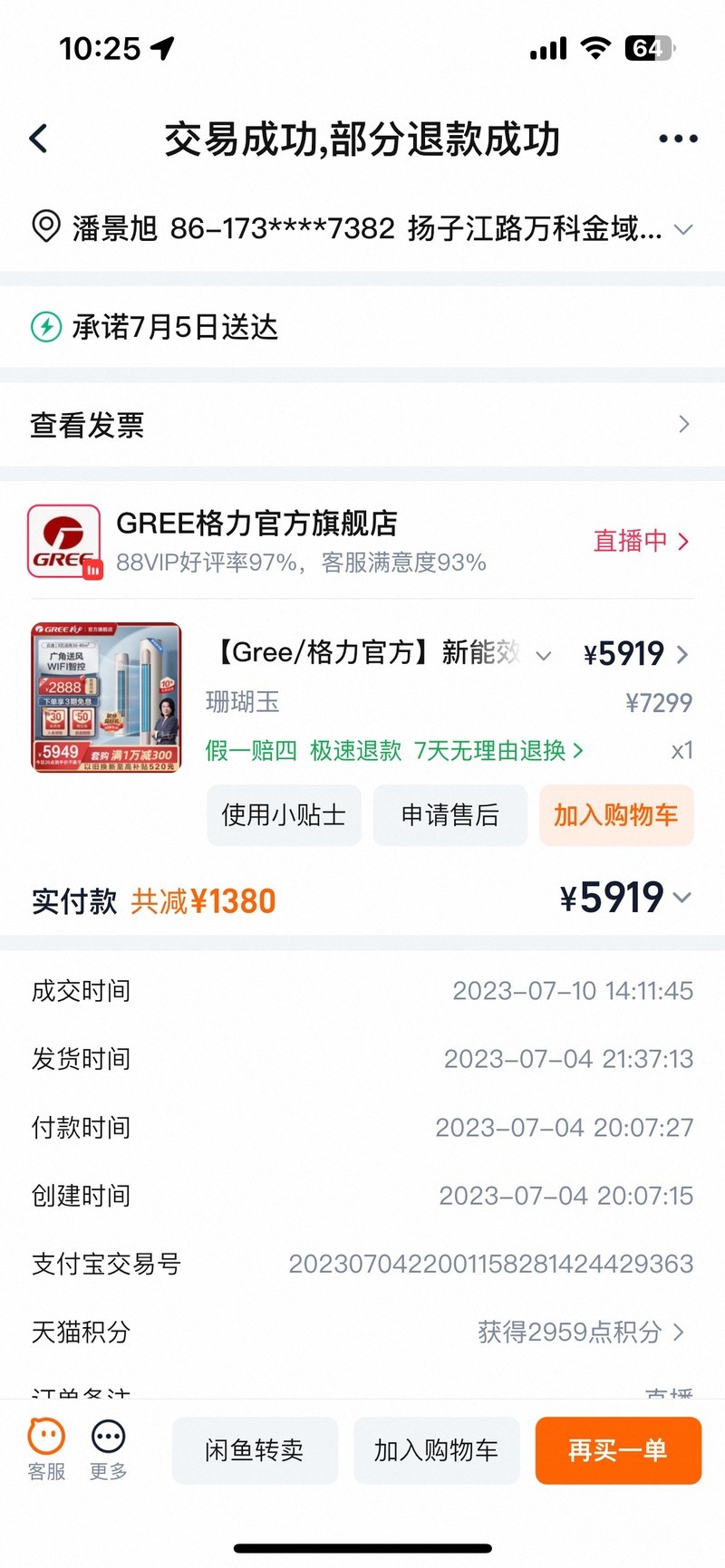The height and width of the screenshot is (1568, 725).
Task: Add the product to cart with orange 加入购物车
Action: [616, 815]
